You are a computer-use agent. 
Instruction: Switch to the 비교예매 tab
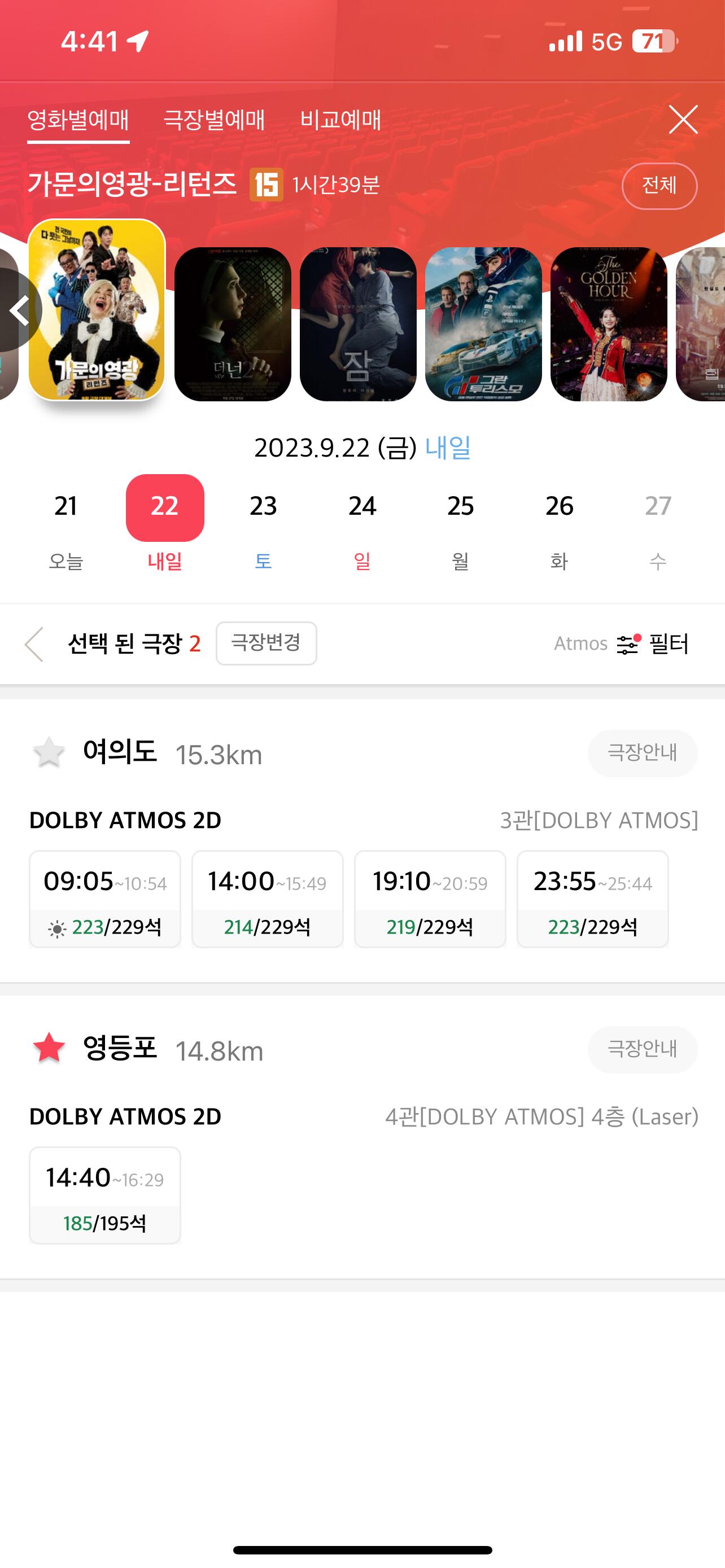(x=340, y=120)
